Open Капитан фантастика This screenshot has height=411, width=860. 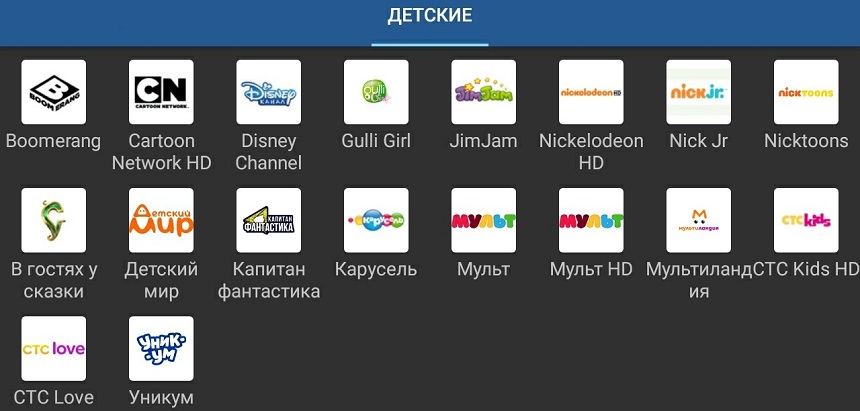pyautogui.click(x=269, y=220)
